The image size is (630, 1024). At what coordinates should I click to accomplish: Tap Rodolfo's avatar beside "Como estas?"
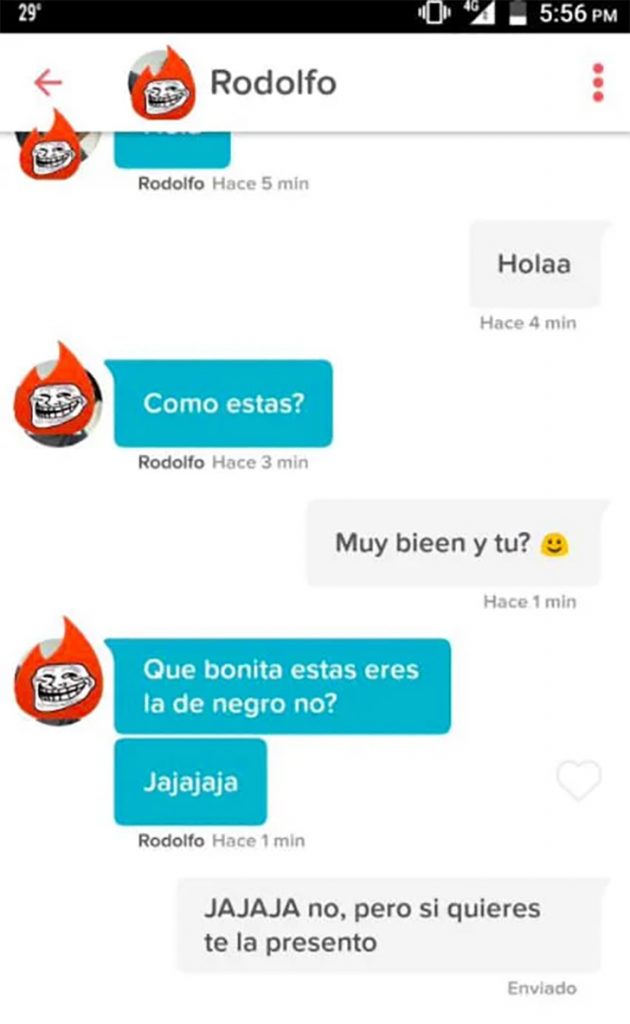[x=56, y=398]
